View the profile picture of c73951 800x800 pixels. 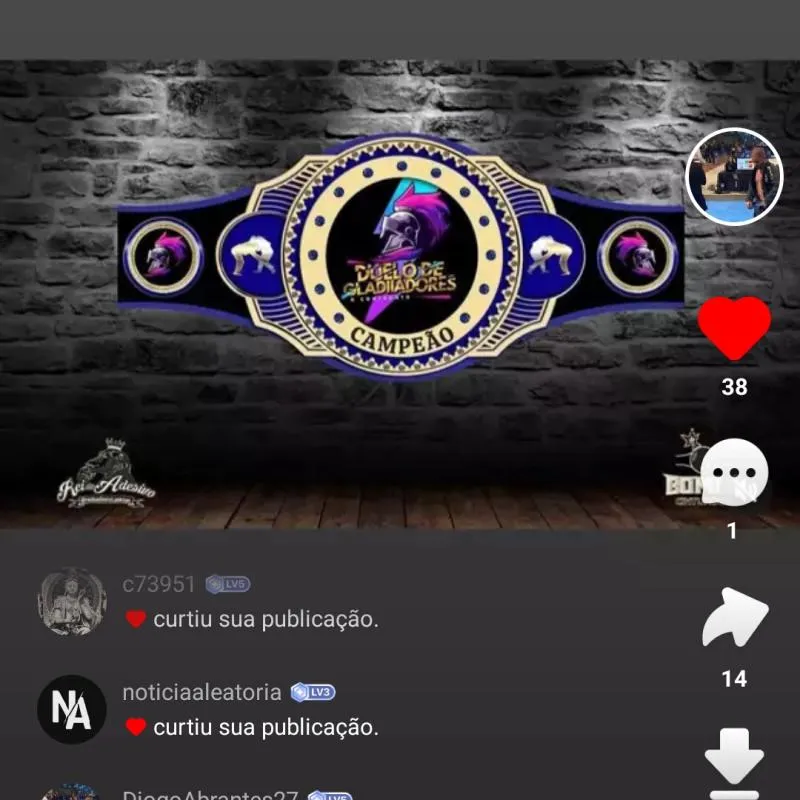coord(72,601)
